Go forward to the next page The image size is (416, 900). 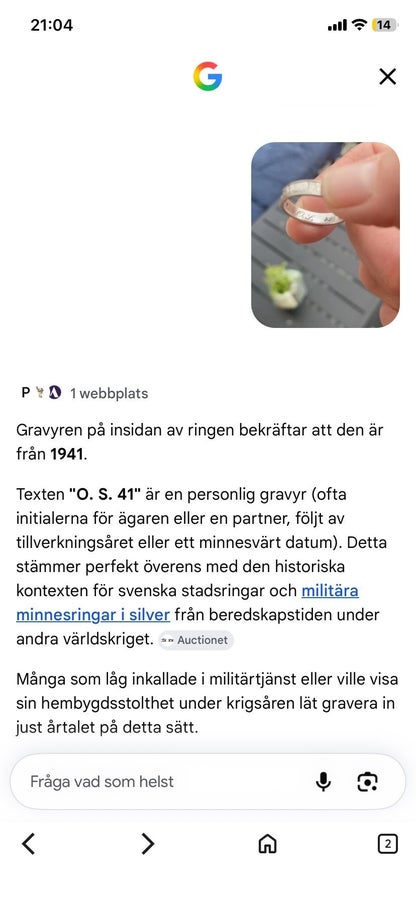tap(148, 844)
